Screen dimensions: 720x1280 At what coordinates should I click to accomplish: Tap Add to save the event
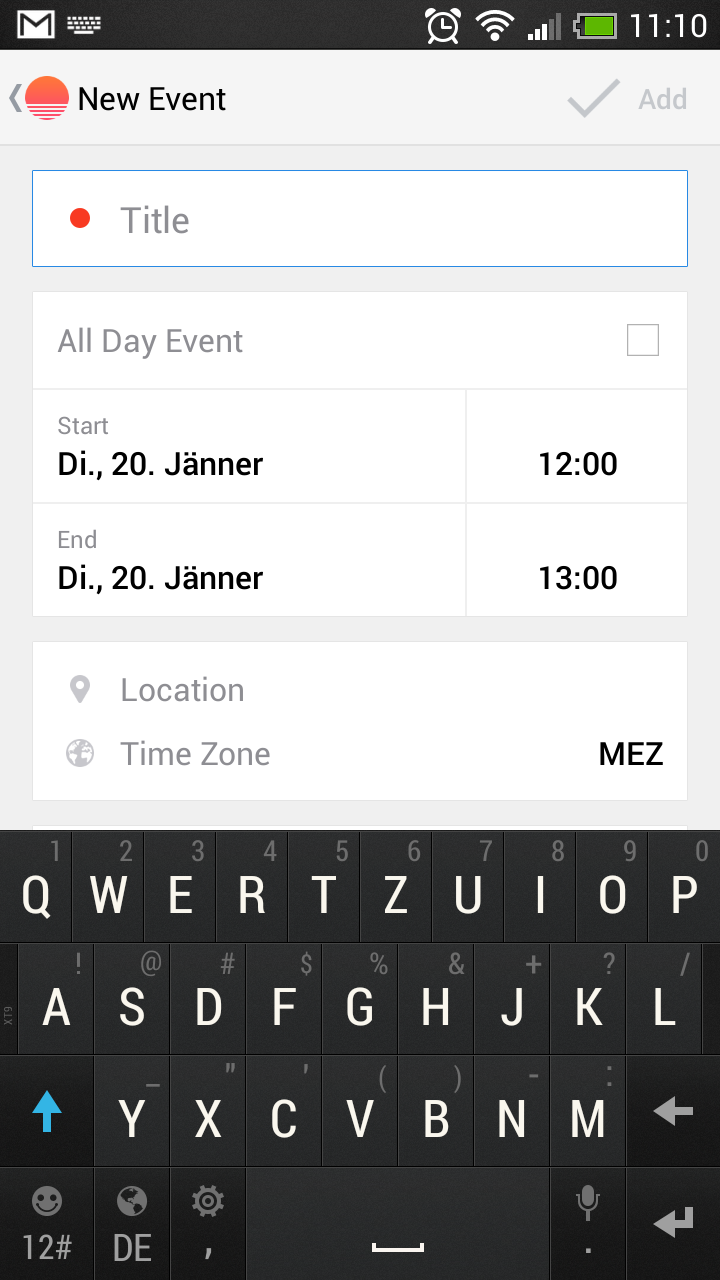point(628,99)
